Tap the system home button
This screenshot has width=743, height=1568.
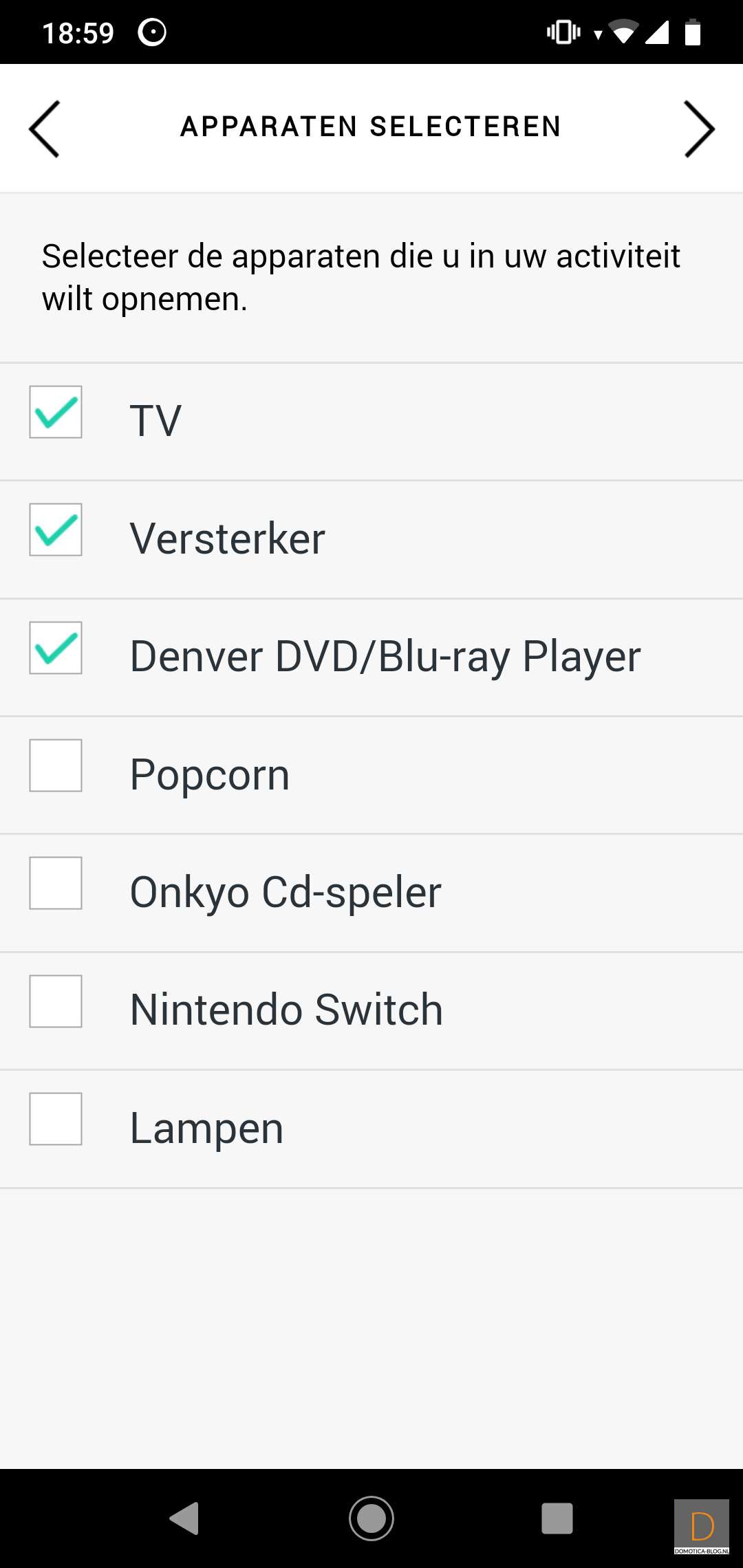click(371, 1518)
